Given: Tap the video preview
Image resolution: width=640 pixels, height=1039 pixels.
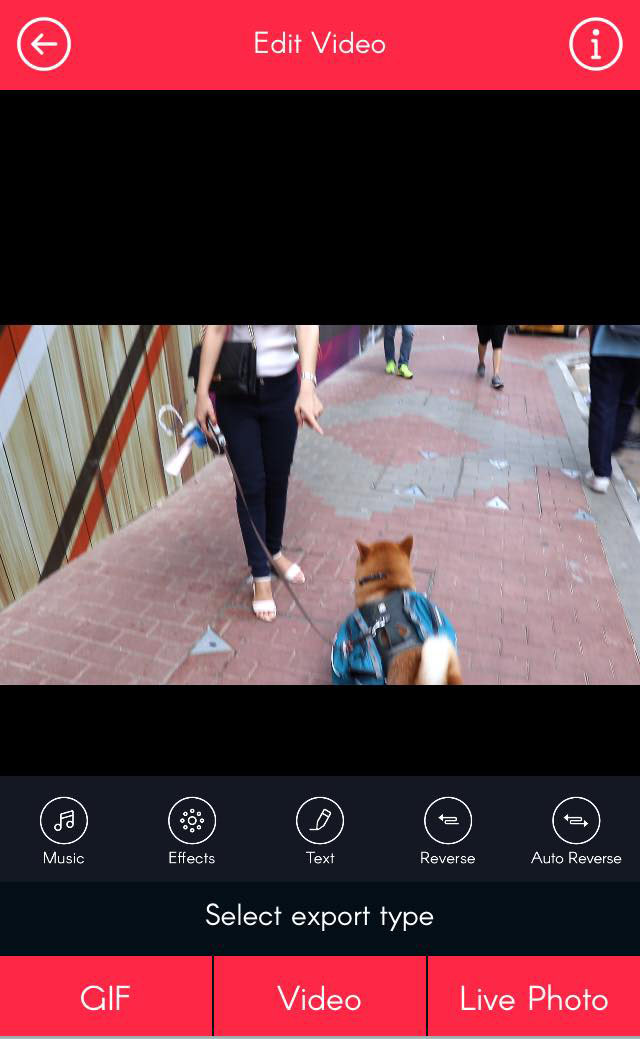Looking at the screenshot, I should (x=320, y=504).
